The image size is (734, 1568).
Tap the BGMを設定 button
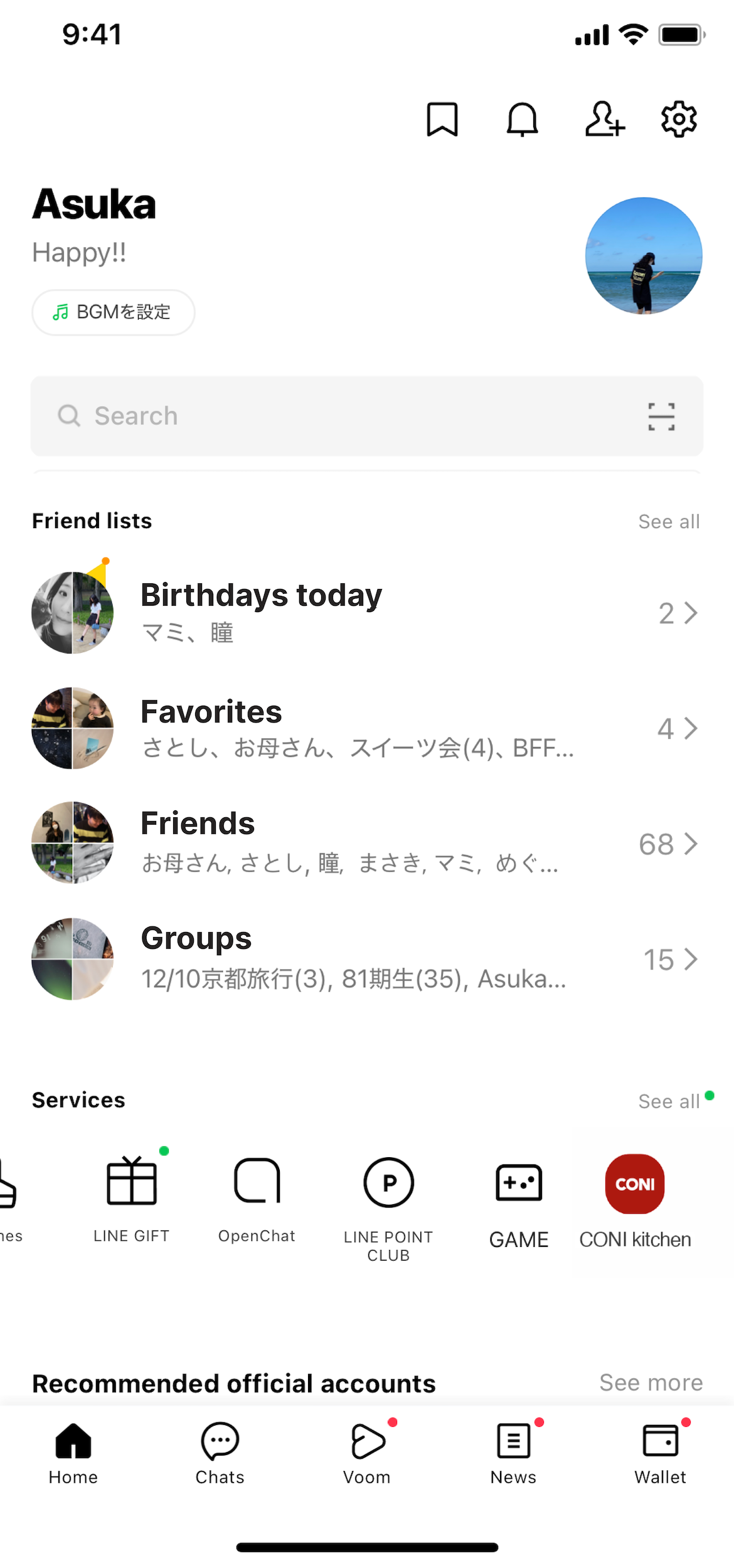click(x=114, y=312)
